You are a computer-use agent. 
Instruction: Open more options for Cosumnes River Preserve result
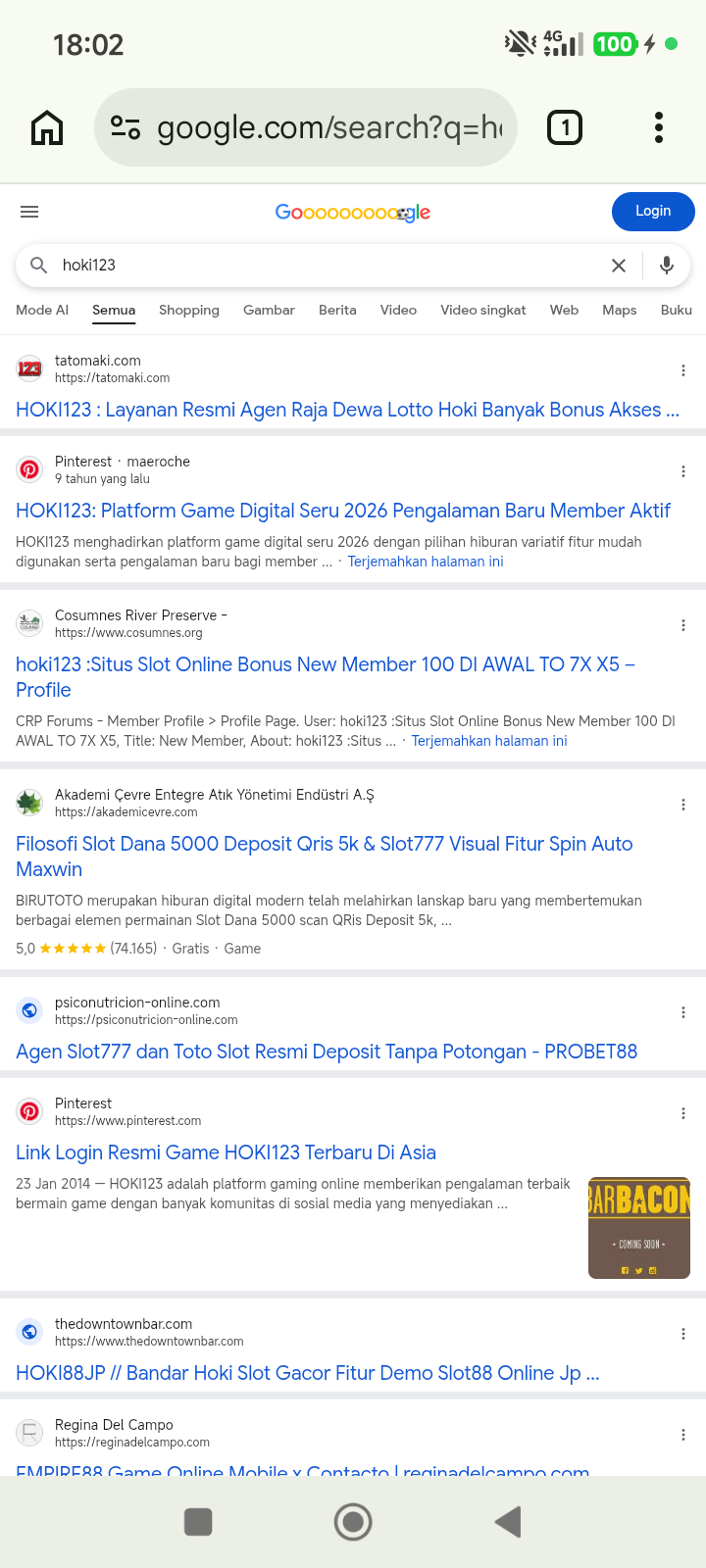(x=683, y=625)
